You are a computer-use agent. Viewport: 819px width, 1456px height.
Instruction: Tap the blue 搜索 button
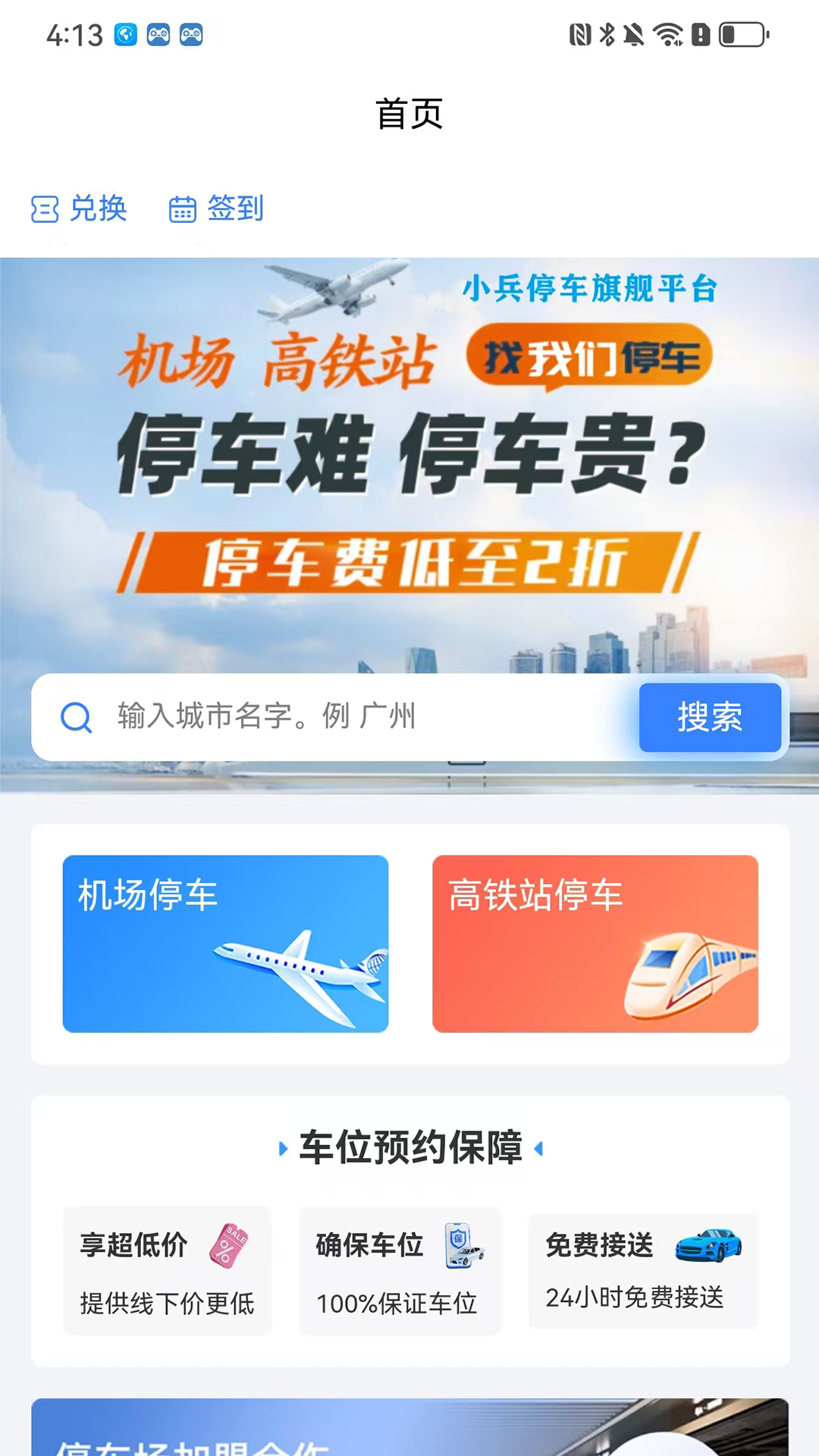(x=710, y=717)
